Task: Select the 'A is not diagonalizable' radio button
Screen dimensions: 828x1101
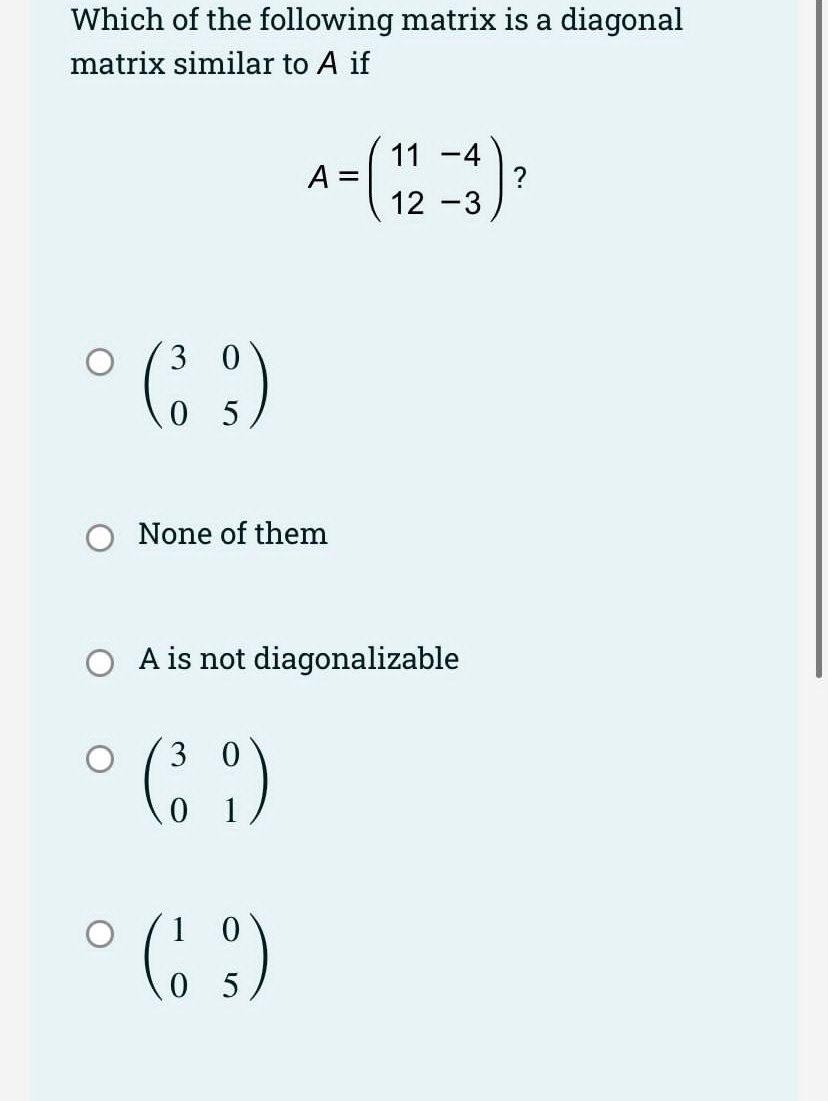Action: pos(98,663)
